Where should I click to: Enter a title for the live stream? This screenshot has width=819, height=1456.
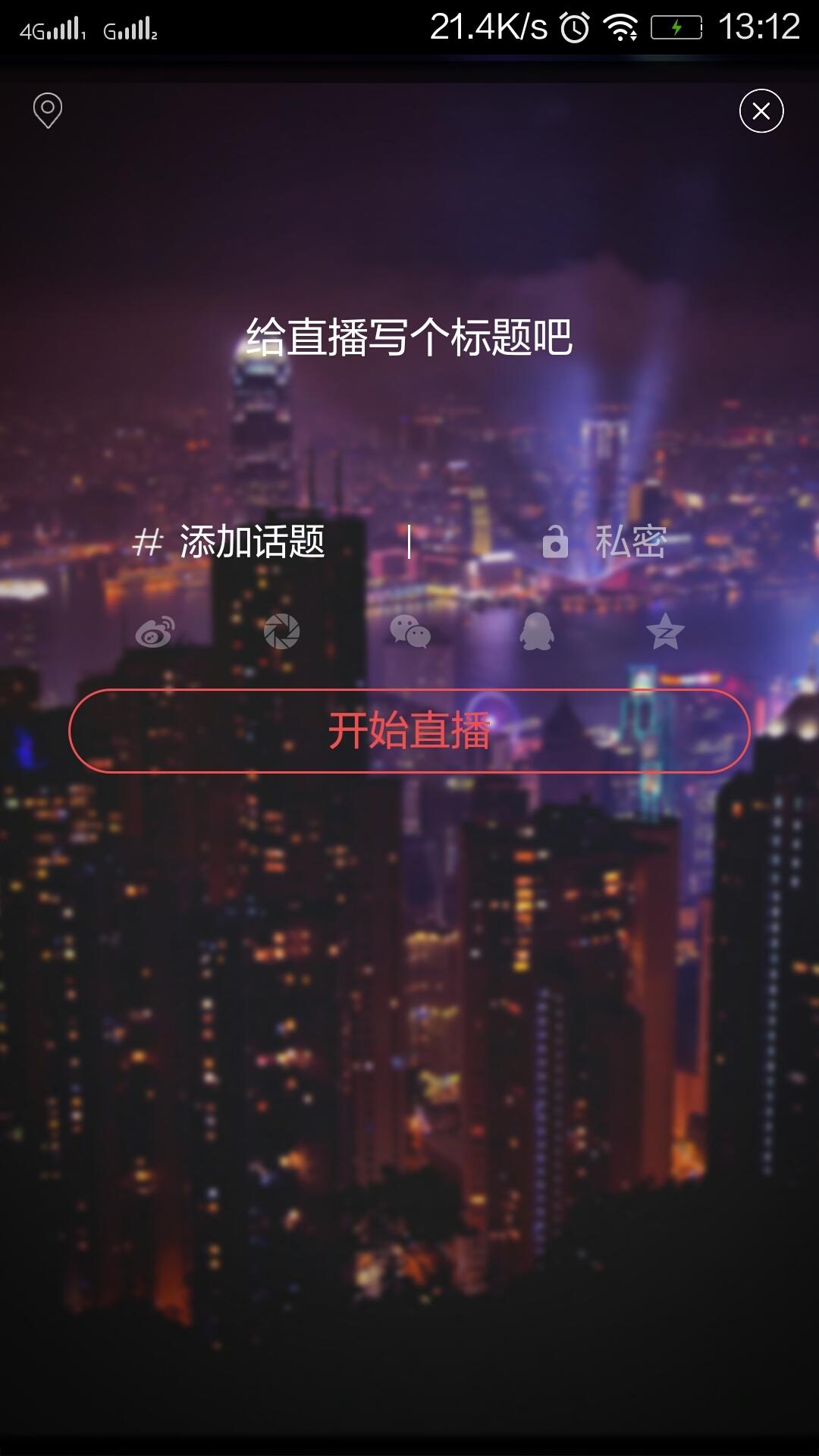[x=409, y=337]
